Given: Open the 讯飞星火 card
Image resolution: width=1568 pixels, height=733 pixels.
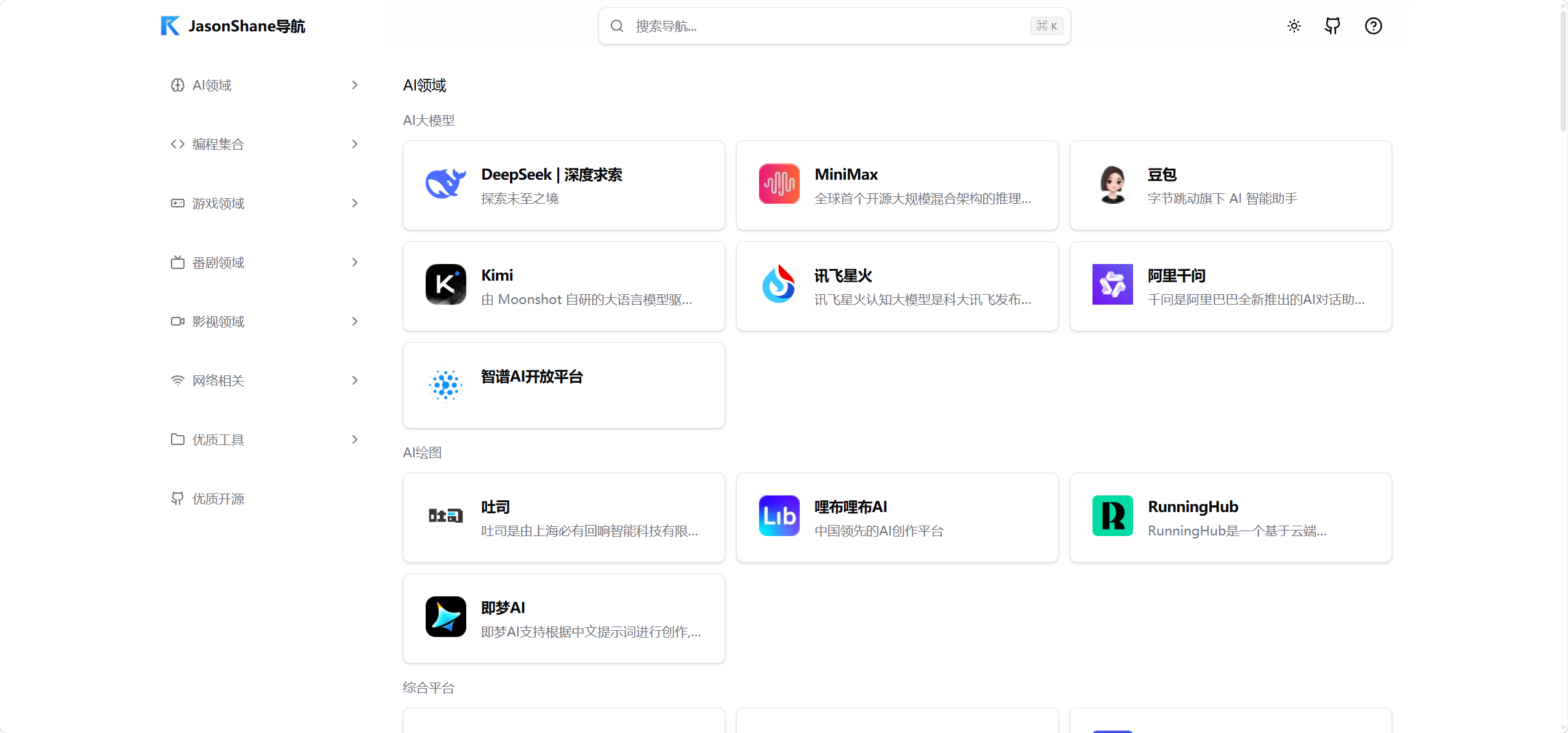Looking at the screenshot, I should click(897, 286).
